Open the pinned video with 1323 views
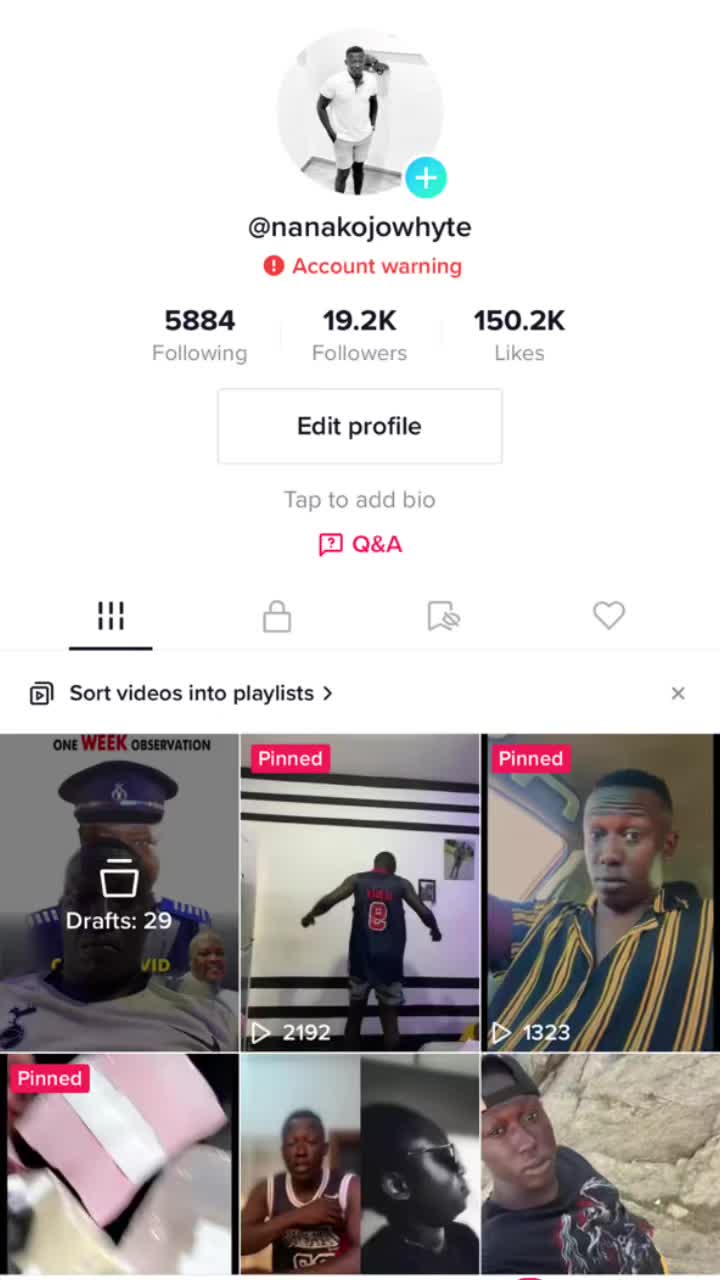 pos(600,892)
